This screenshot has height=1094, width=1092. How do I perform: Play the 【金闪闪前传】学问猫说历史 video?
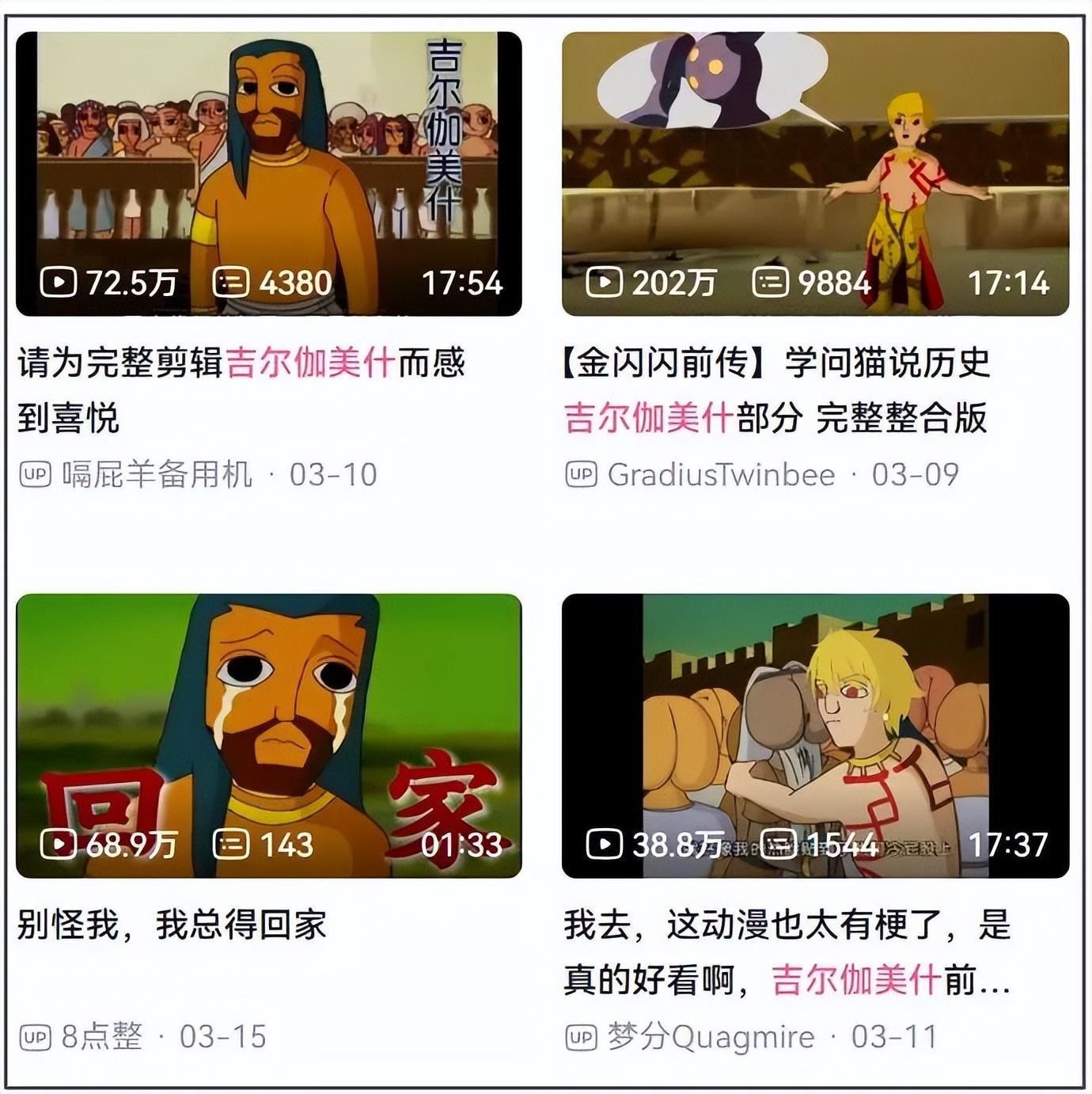[x=815, y=174]
